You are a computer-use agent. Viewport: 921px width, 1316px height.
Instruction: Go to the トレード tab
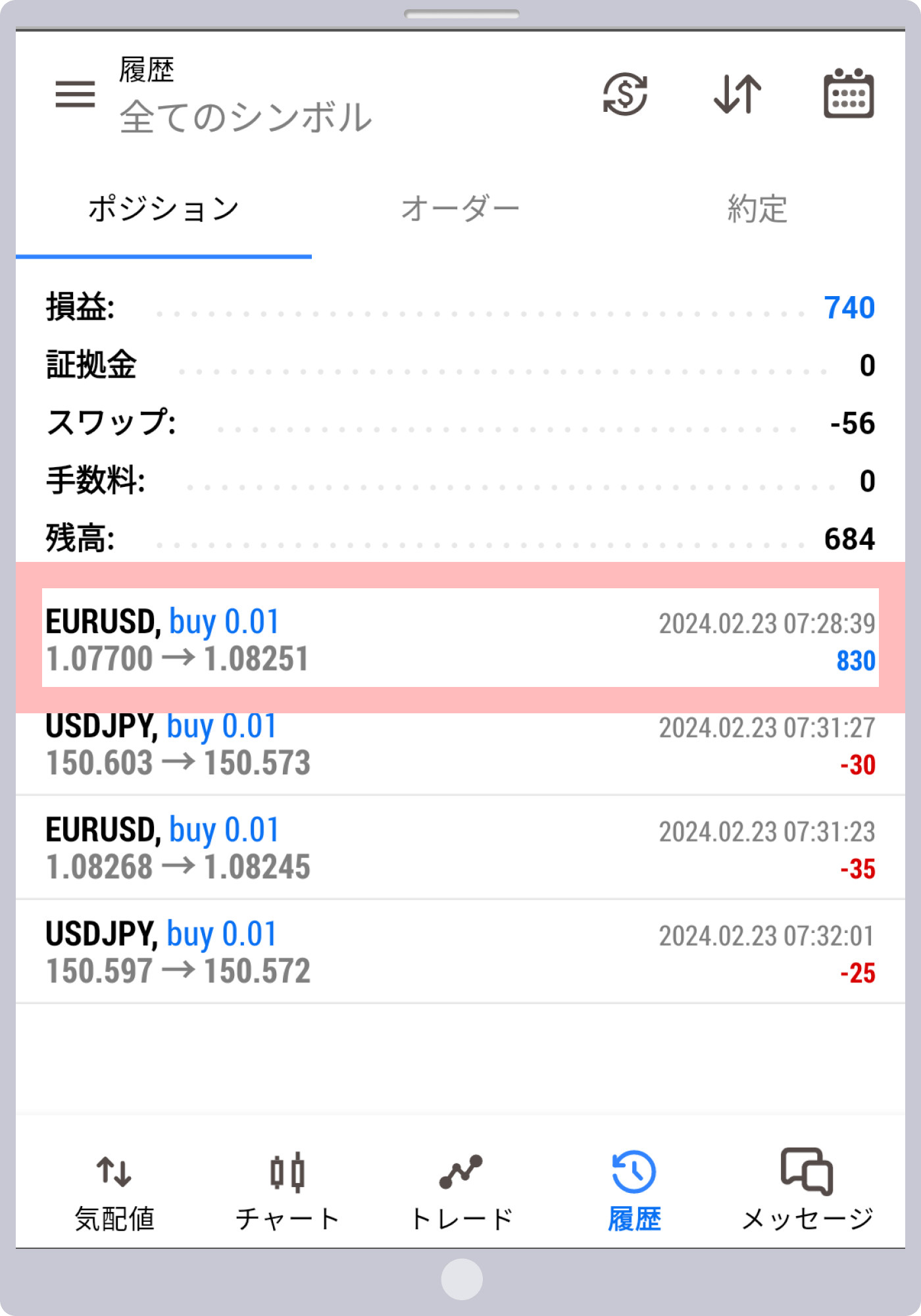[460, 1191]
